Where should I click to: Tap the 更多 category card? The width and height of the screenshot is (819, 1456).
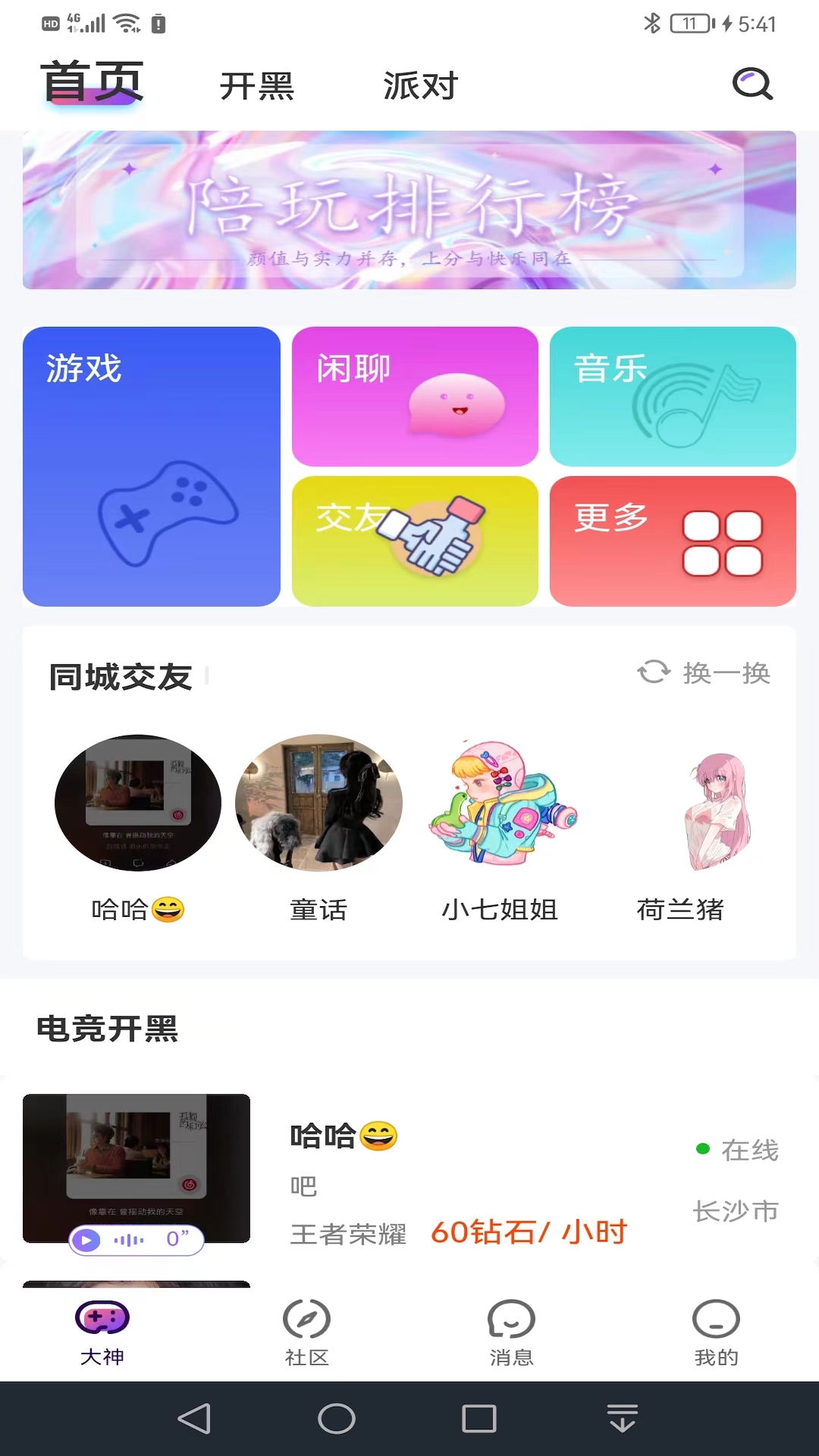(x=673, y=541)
